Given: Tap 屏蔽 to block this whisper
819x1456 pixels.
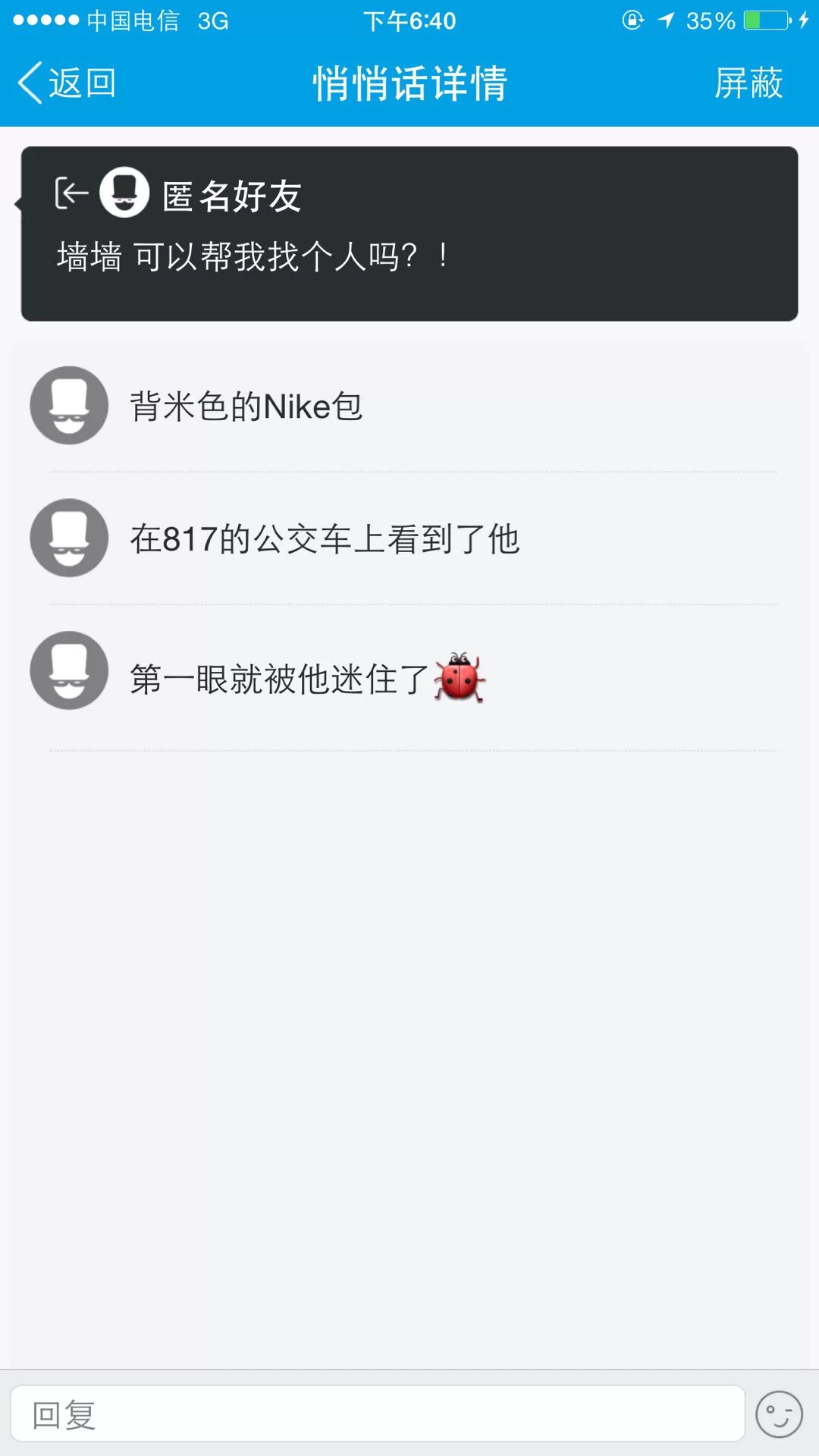Looking at the screenshot, I should (x=748, y=83).
